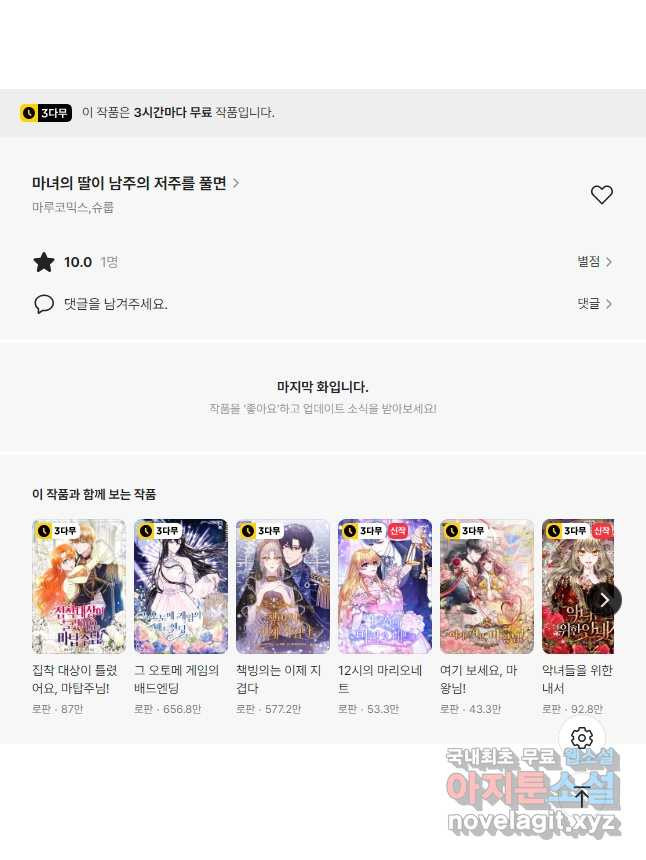Open the viewer settings gear

[582, 739]
